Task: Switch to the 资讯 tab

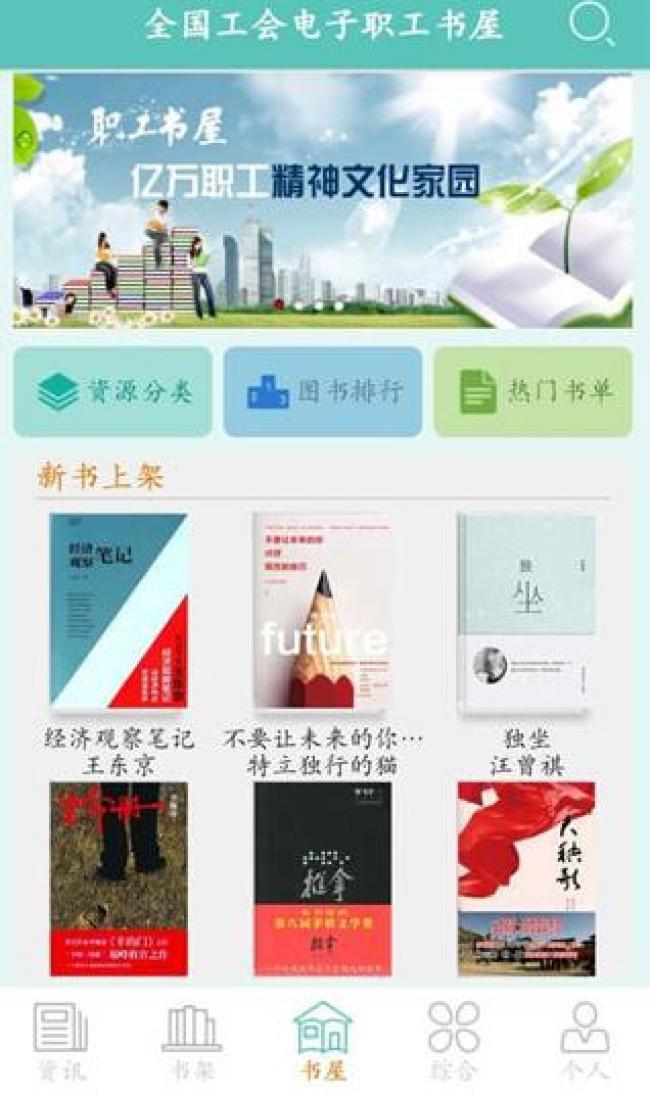Action: point(61,1042)
